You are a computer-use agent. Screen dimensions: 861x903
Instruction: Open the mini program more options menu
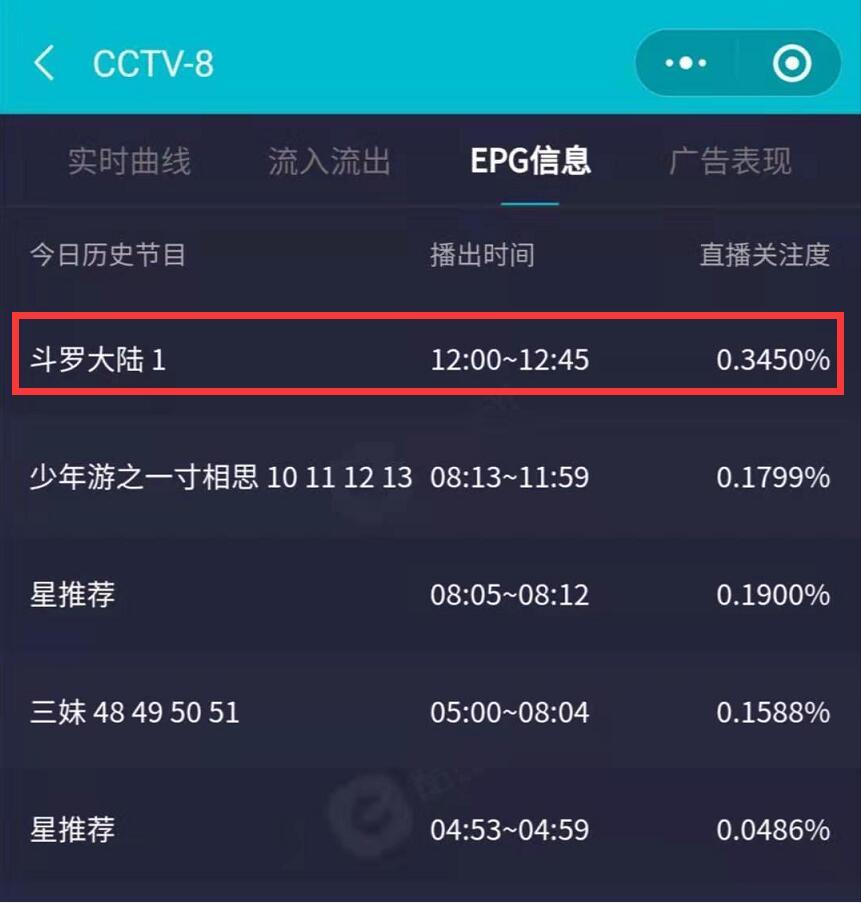(685, 63)
